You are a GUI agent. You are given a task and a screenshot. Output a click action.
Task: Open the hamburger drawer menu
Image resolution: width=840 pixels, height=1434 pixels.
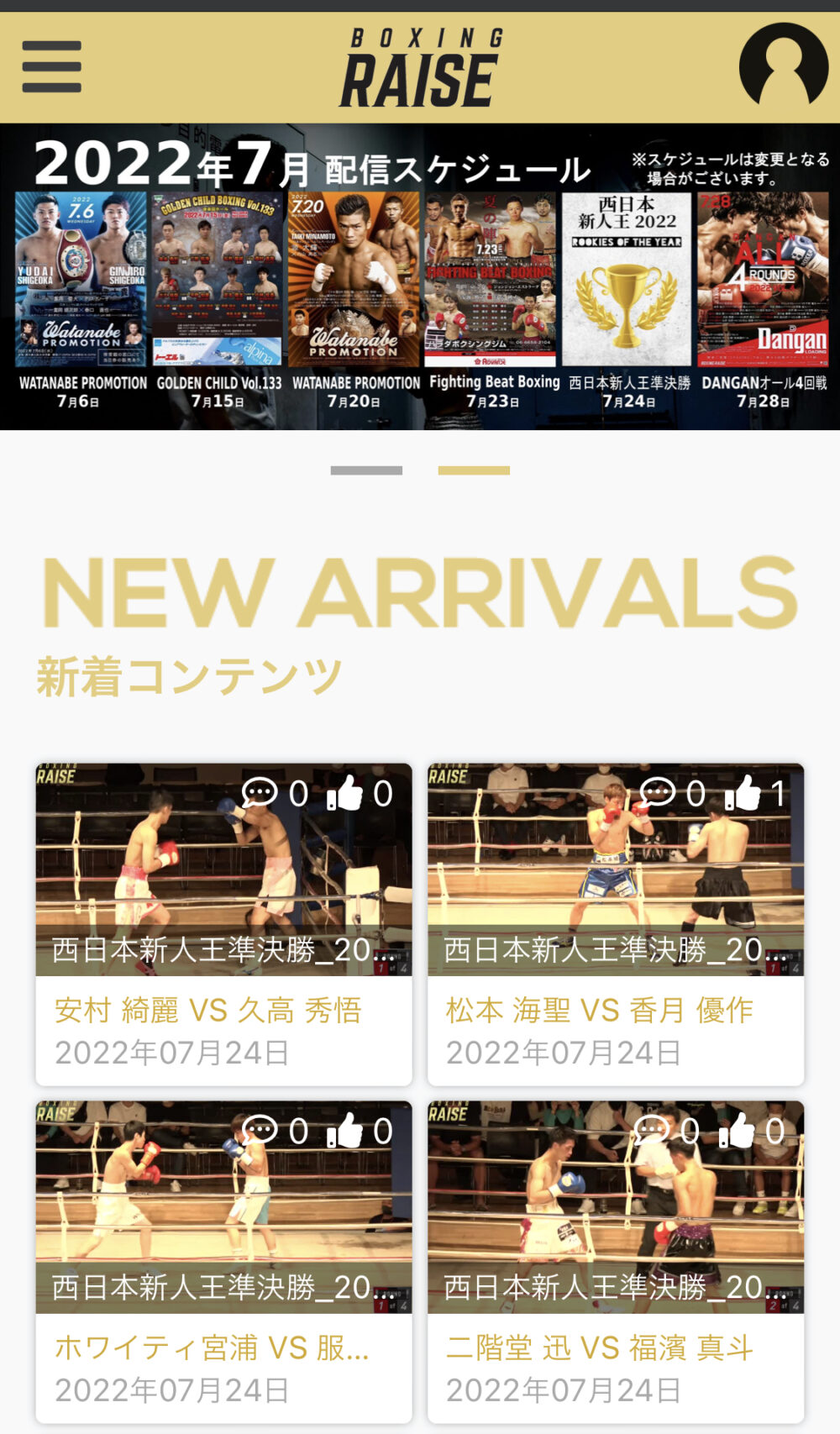tap(52, 66)
